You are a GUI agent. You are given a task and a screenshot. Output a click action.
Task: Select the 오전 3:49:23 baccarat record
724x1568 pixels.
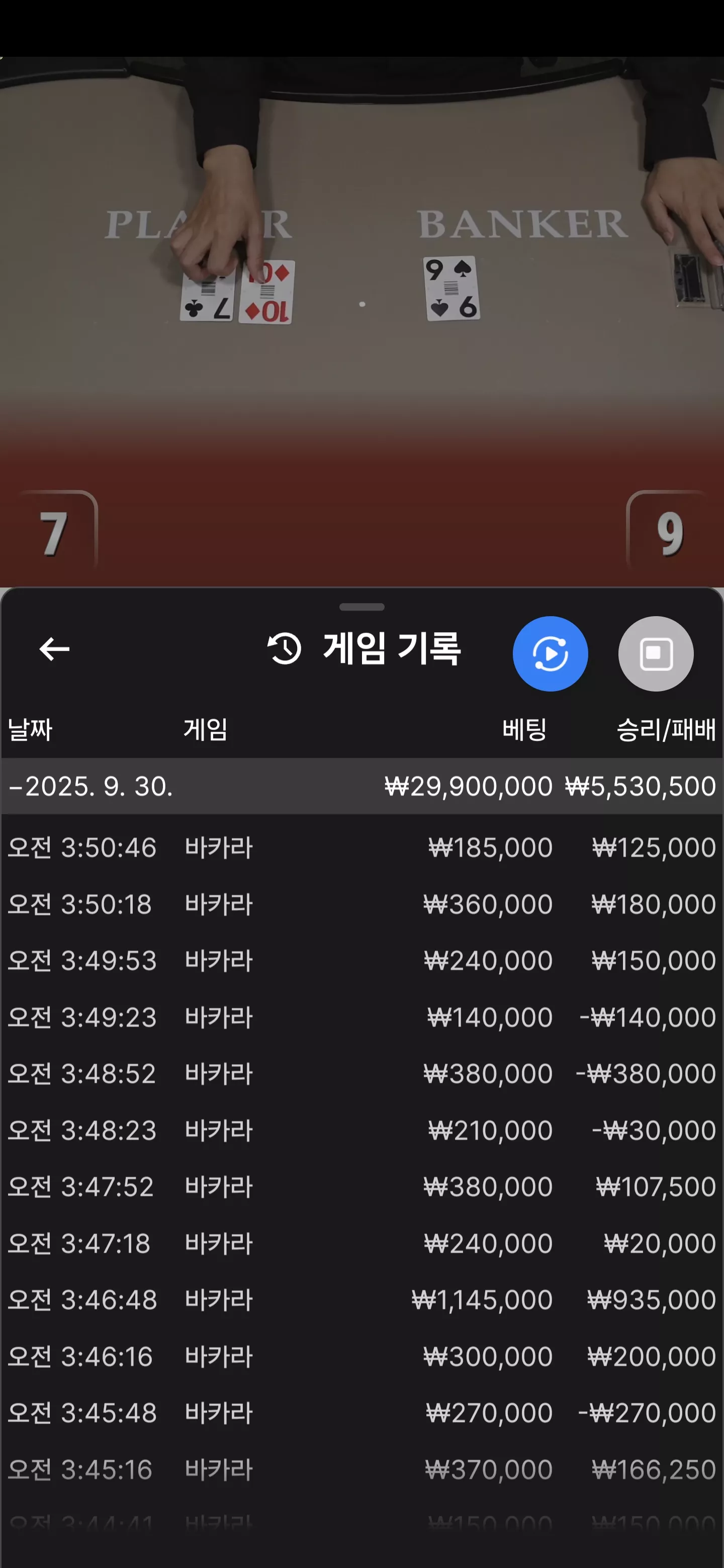tap(361, 1017)
